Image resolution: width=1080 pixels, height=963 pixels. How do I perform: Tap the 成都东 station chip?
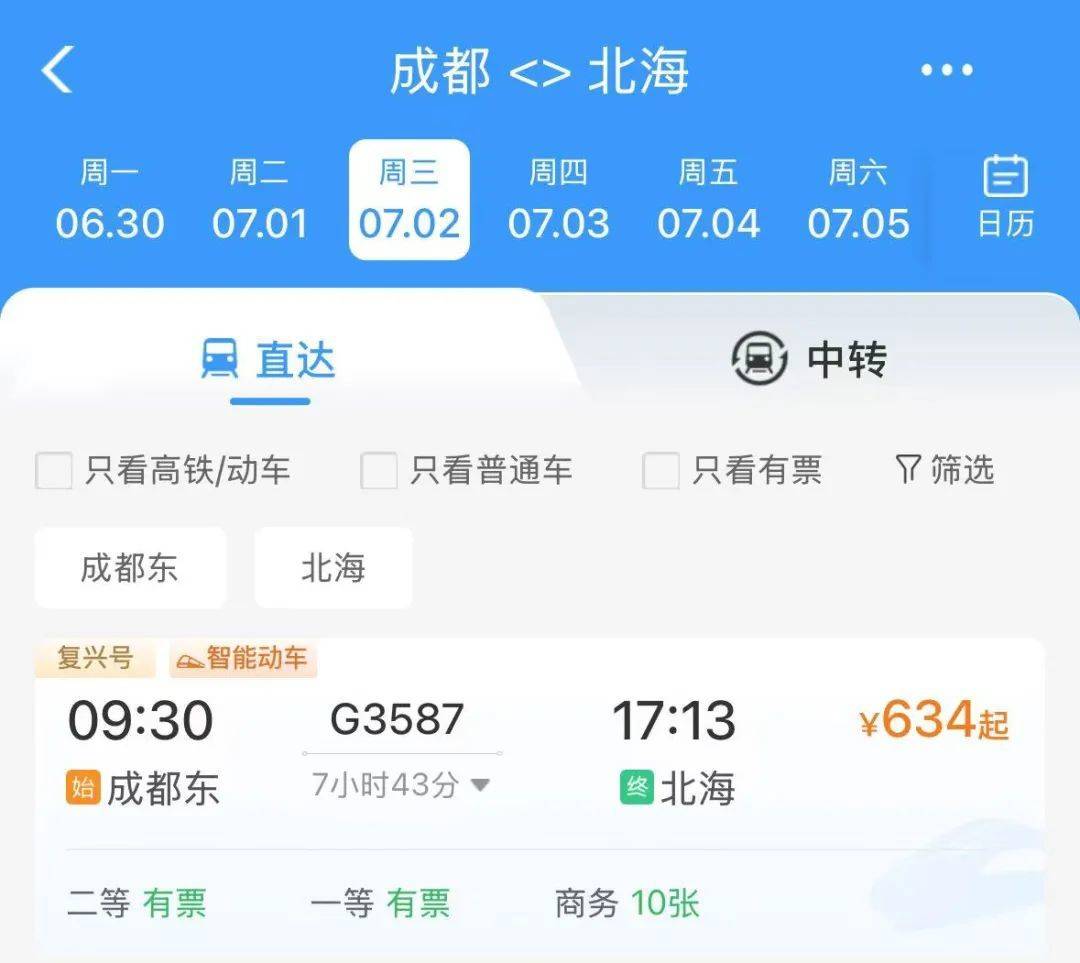pyautogui.click(x=130, y=568)
